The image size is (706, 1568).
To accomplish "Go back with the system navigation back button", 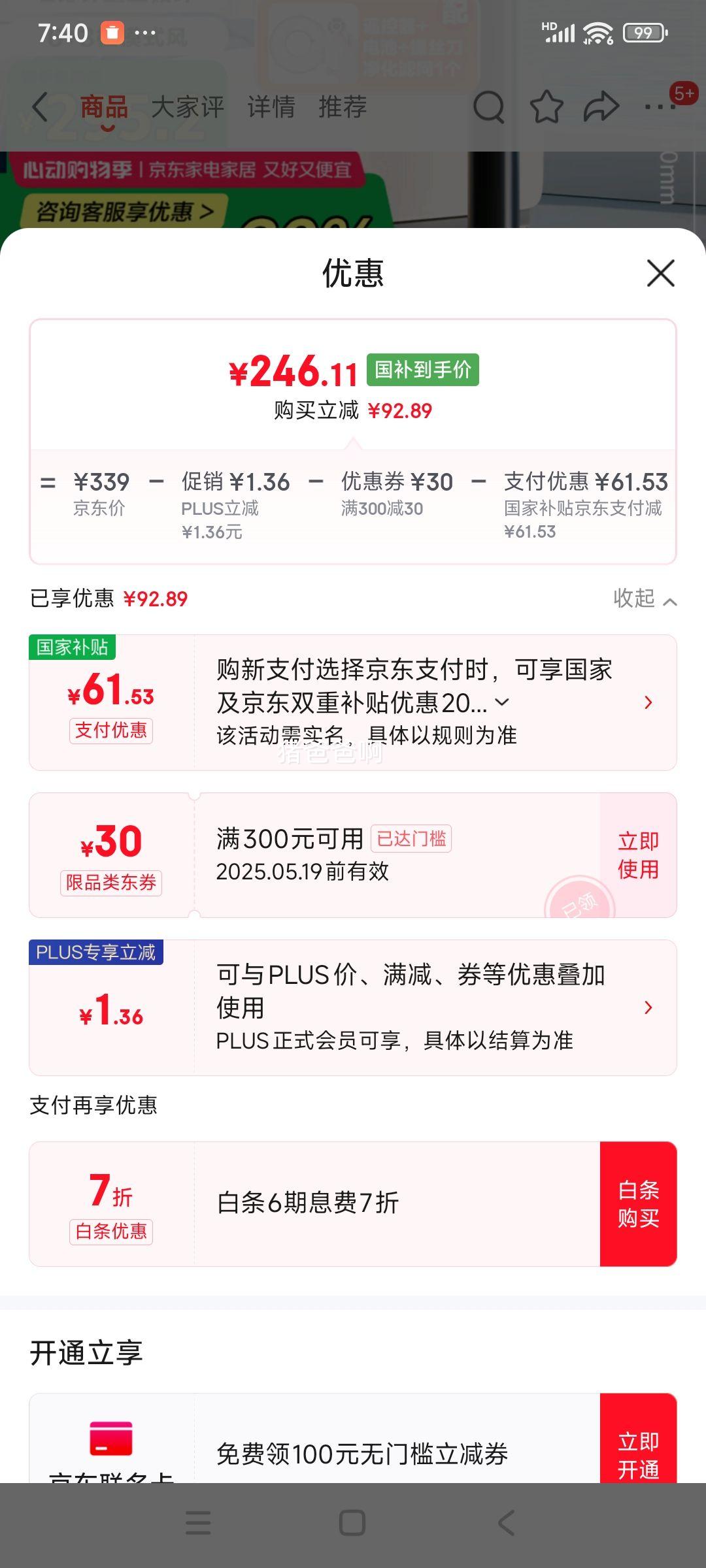I will 507,1523.
